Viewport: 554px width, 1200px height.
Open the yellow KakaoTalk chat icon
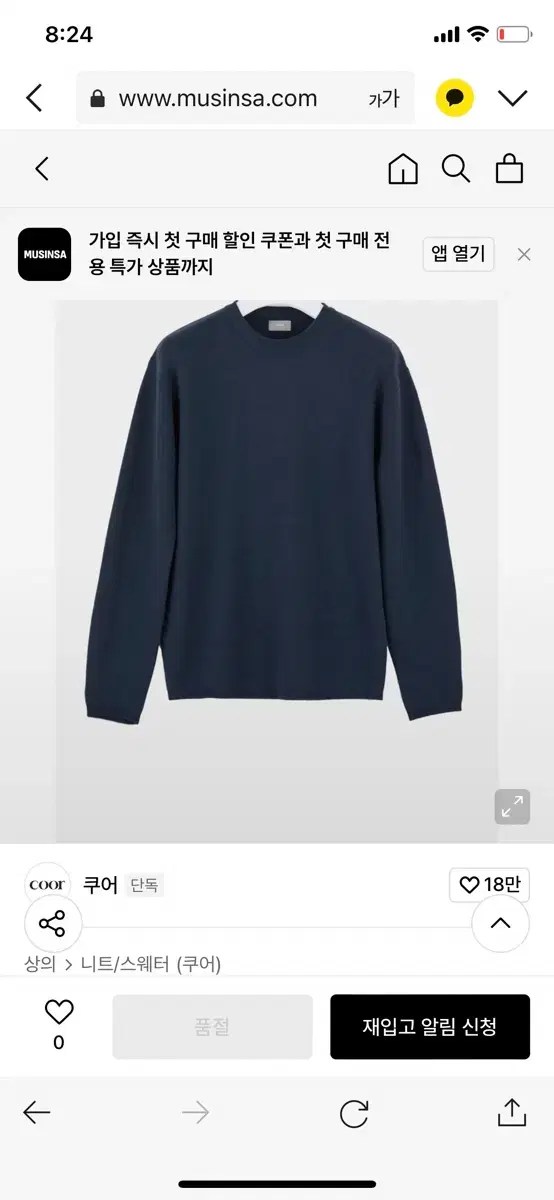[x=455, y=98]
